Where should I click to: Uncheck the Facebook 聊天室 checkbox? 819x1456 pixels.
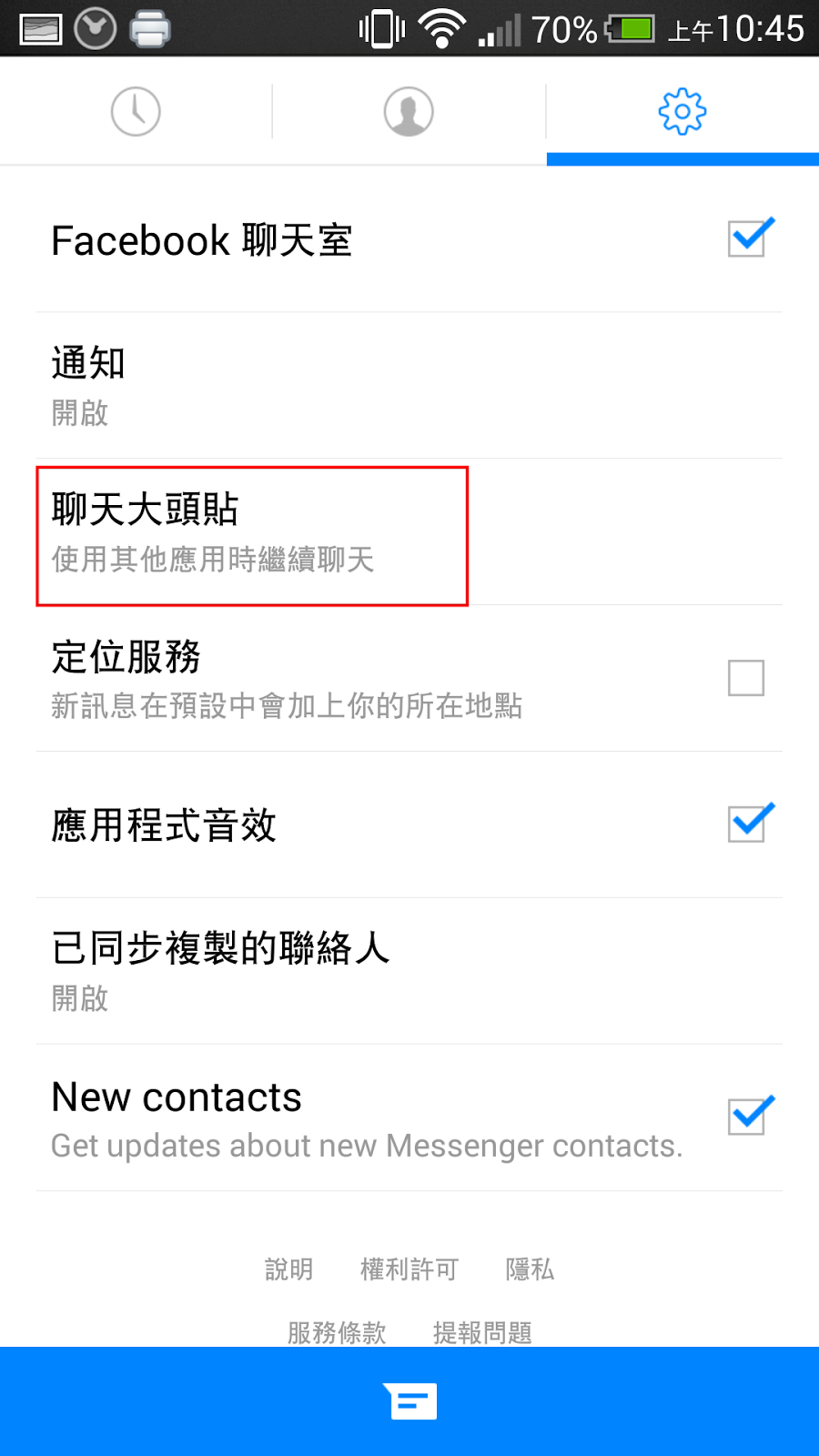coord(748,239)
